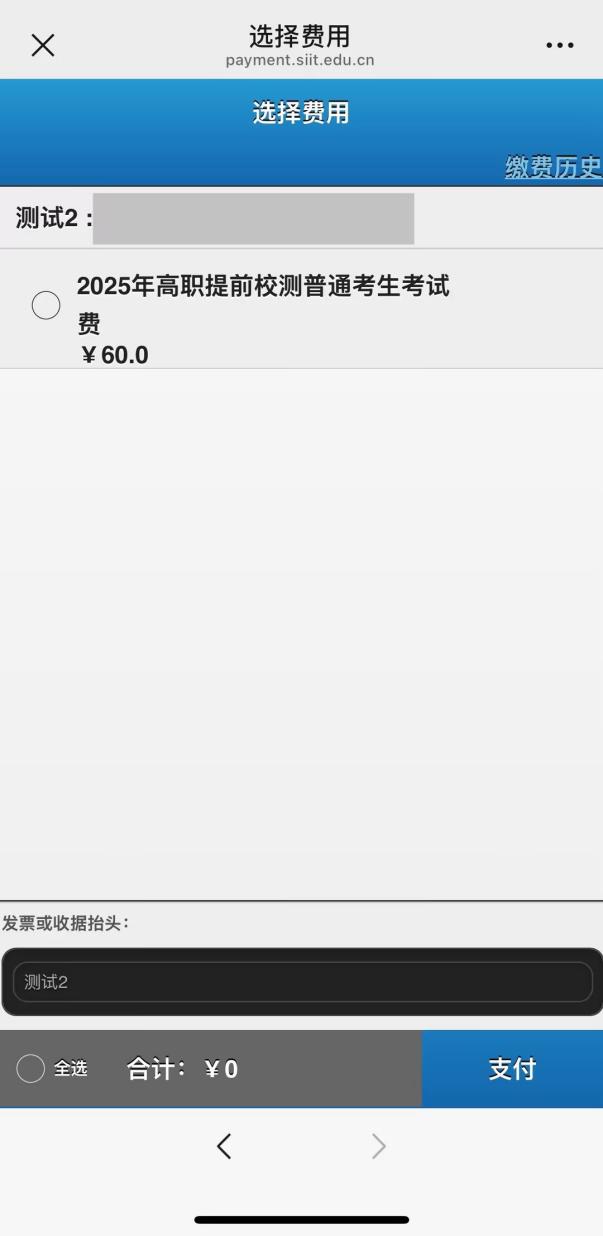This screenshot has width=603, height=1236.
Task: Tap the 发票或收据抬头 input field
Action: 302,982
